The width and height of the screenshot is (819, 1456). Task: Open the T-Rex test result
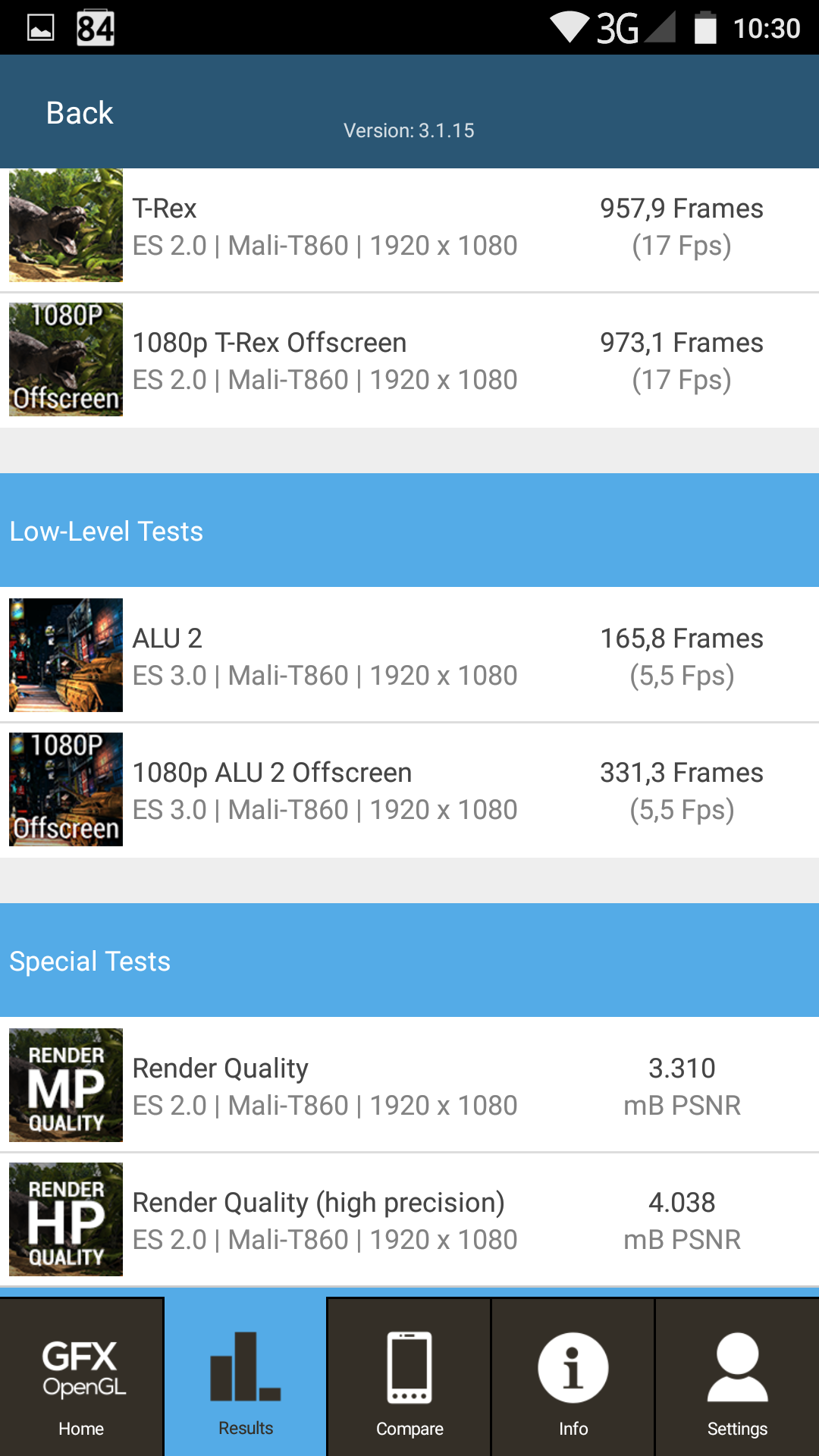409,226
